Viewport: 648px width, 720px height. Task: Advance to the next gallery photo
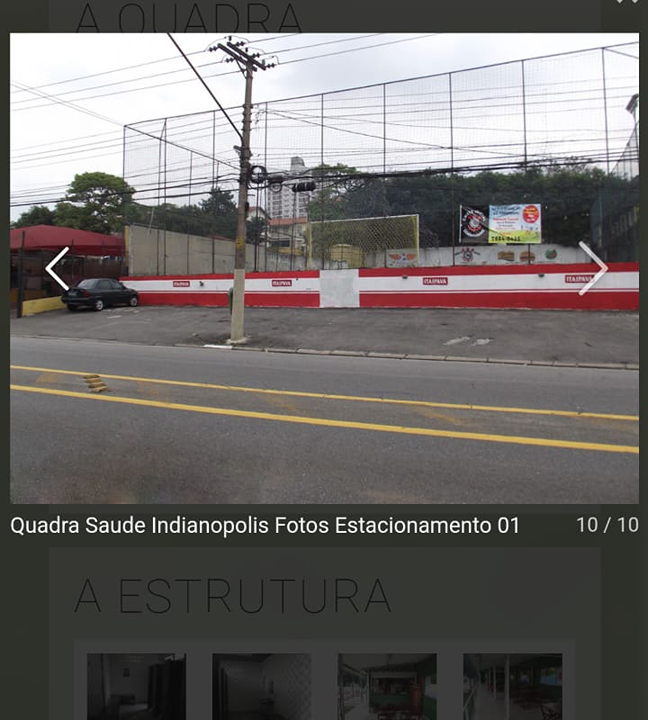coord(592,268)
